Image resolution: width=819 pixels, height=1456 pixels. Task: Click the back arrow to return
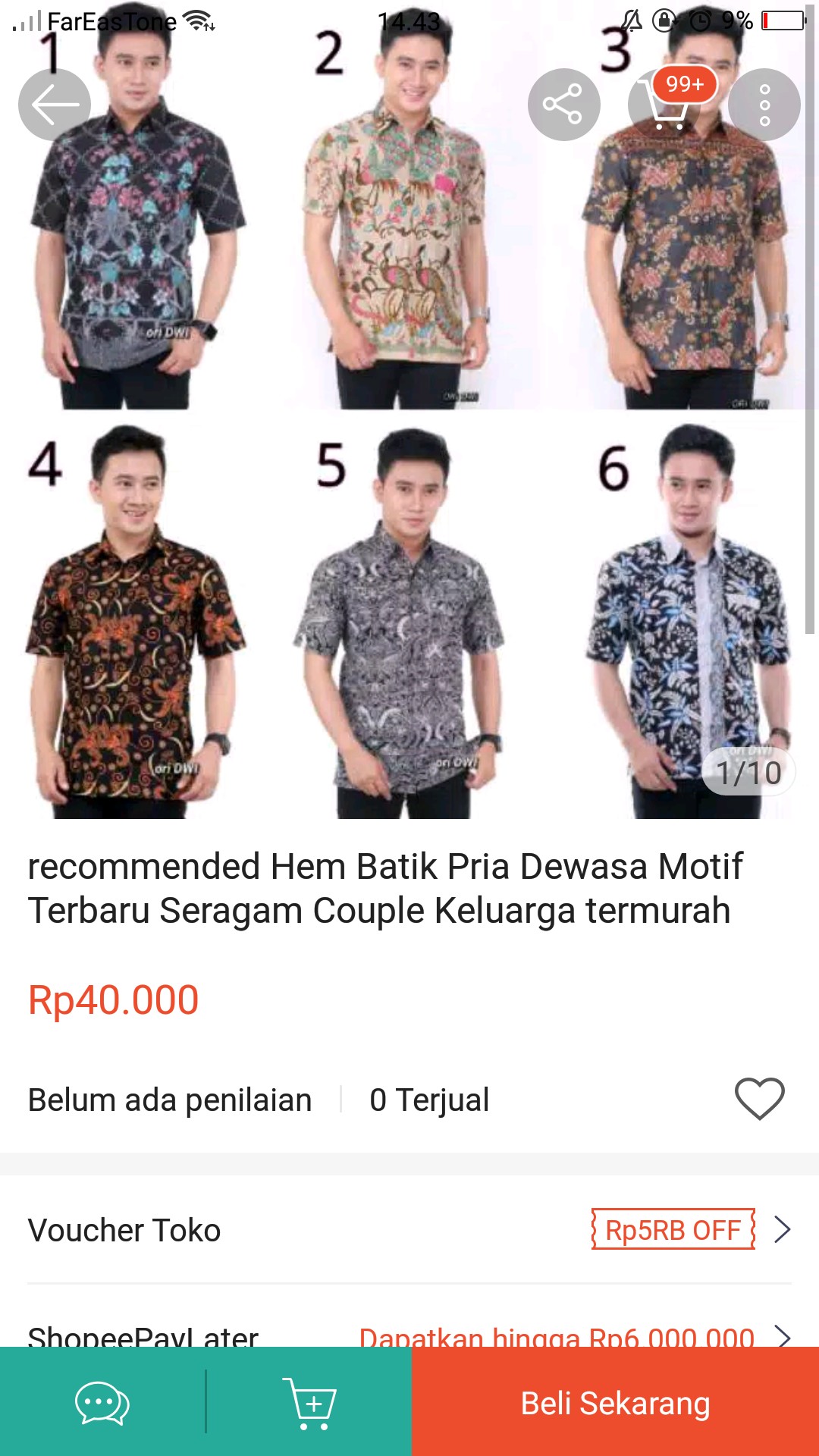[x=54, y=104]
